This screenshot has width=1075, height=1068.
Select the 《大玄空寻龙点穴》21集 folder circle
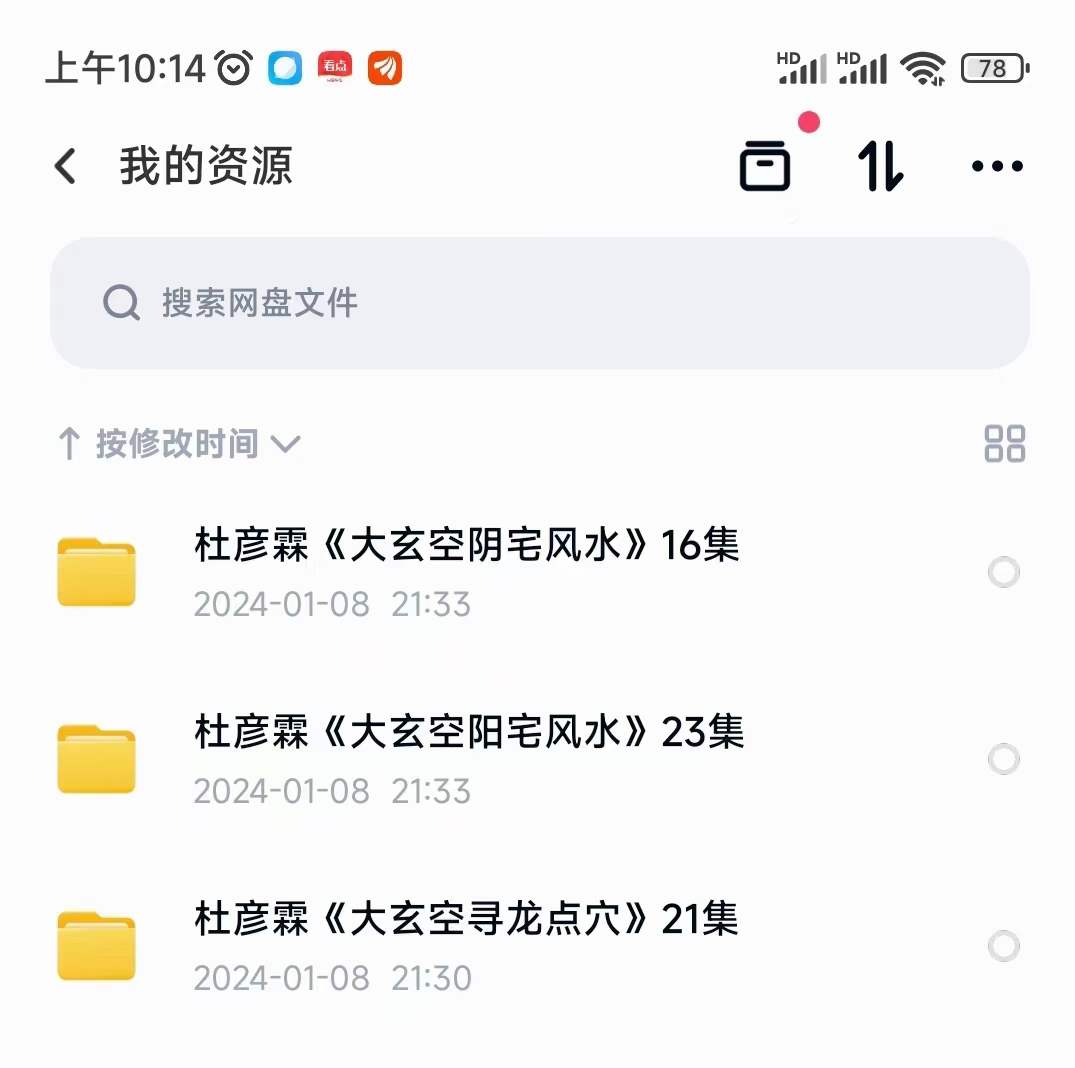point(1003,947)
